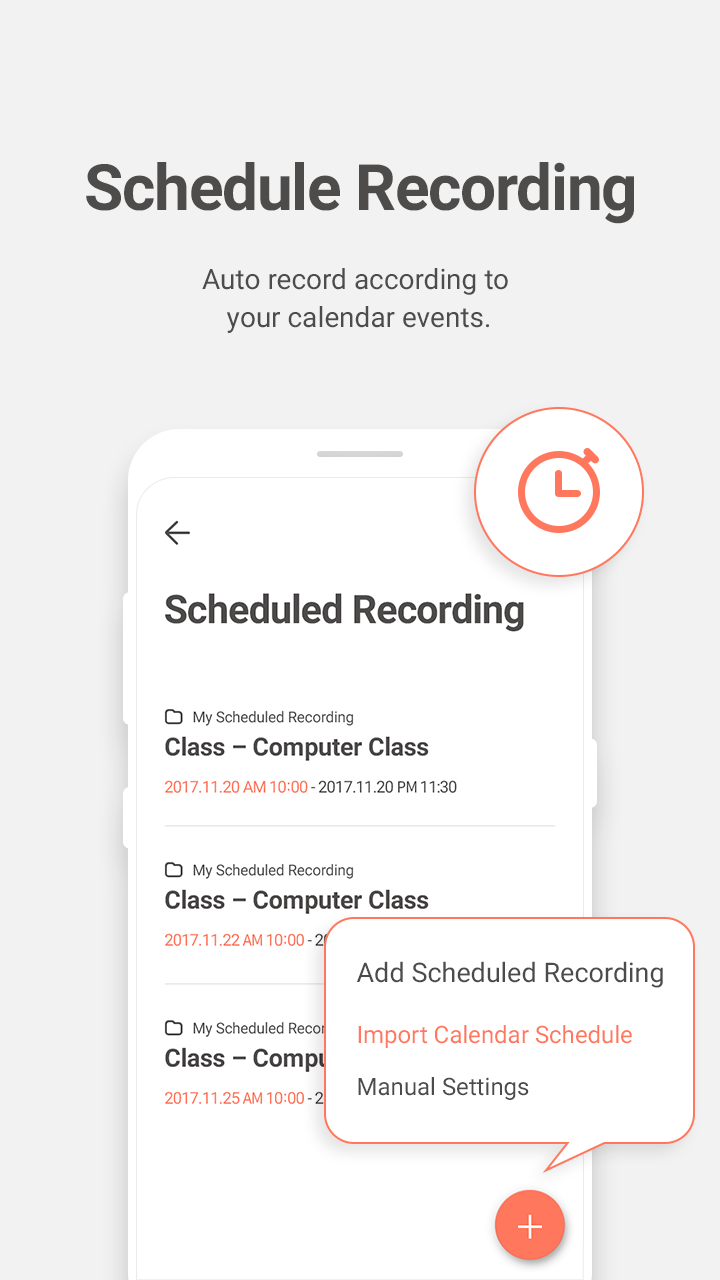Select Import Calendar Schedule option
This screenshot has height=1280, width=720.
[495, 1035]
